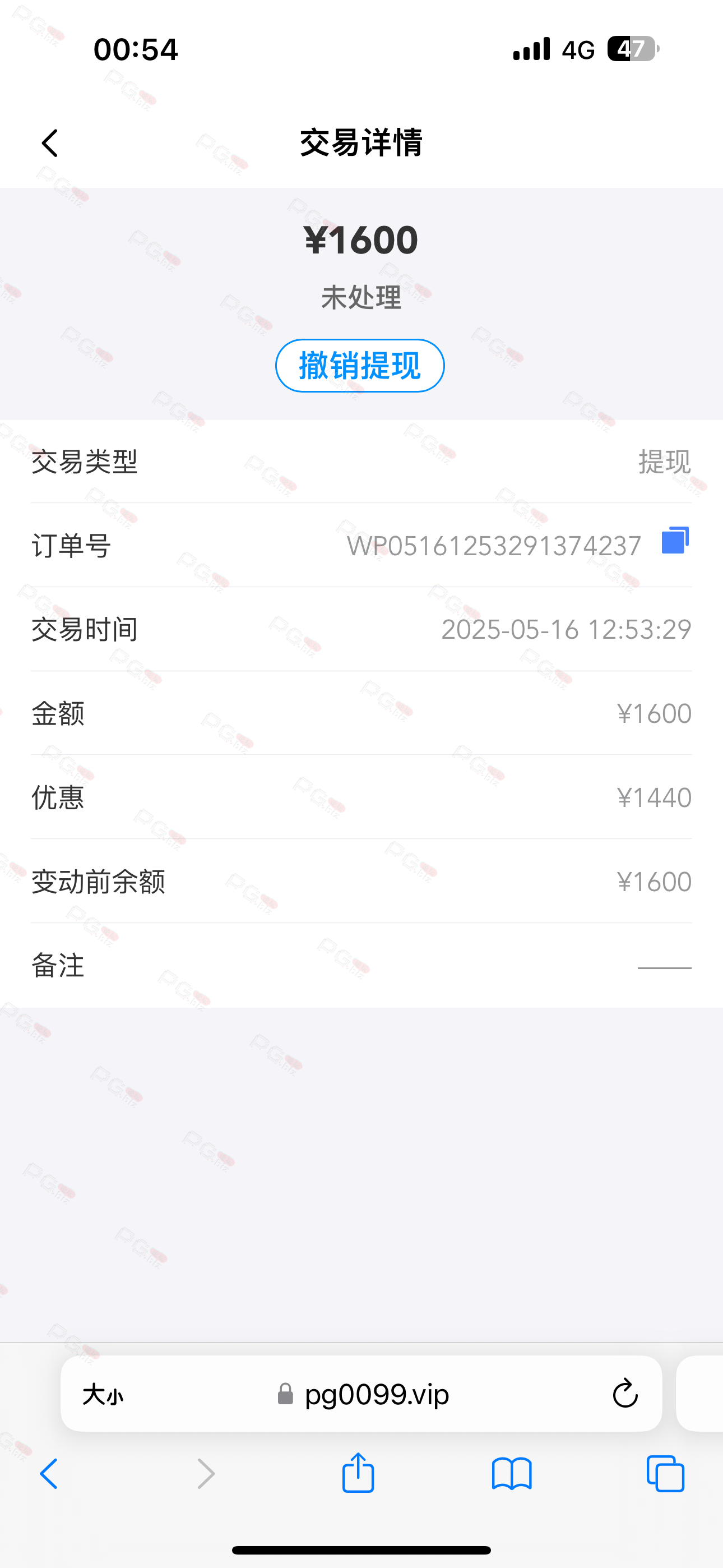Go back from the 交易详情 page

click(x=50, y=143)
